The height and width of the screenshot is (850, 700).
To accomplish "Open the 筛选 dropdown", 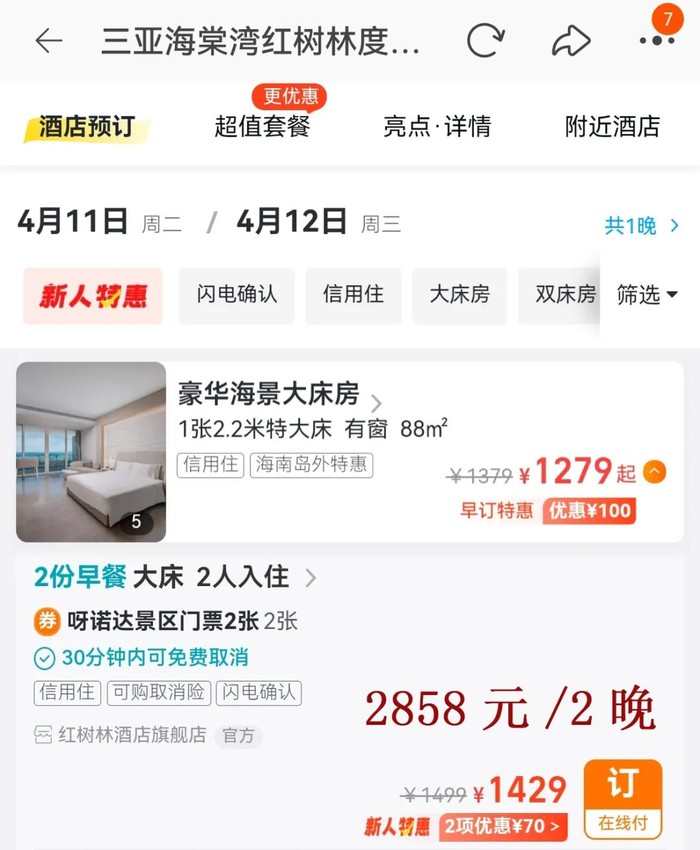I will 647,295.
